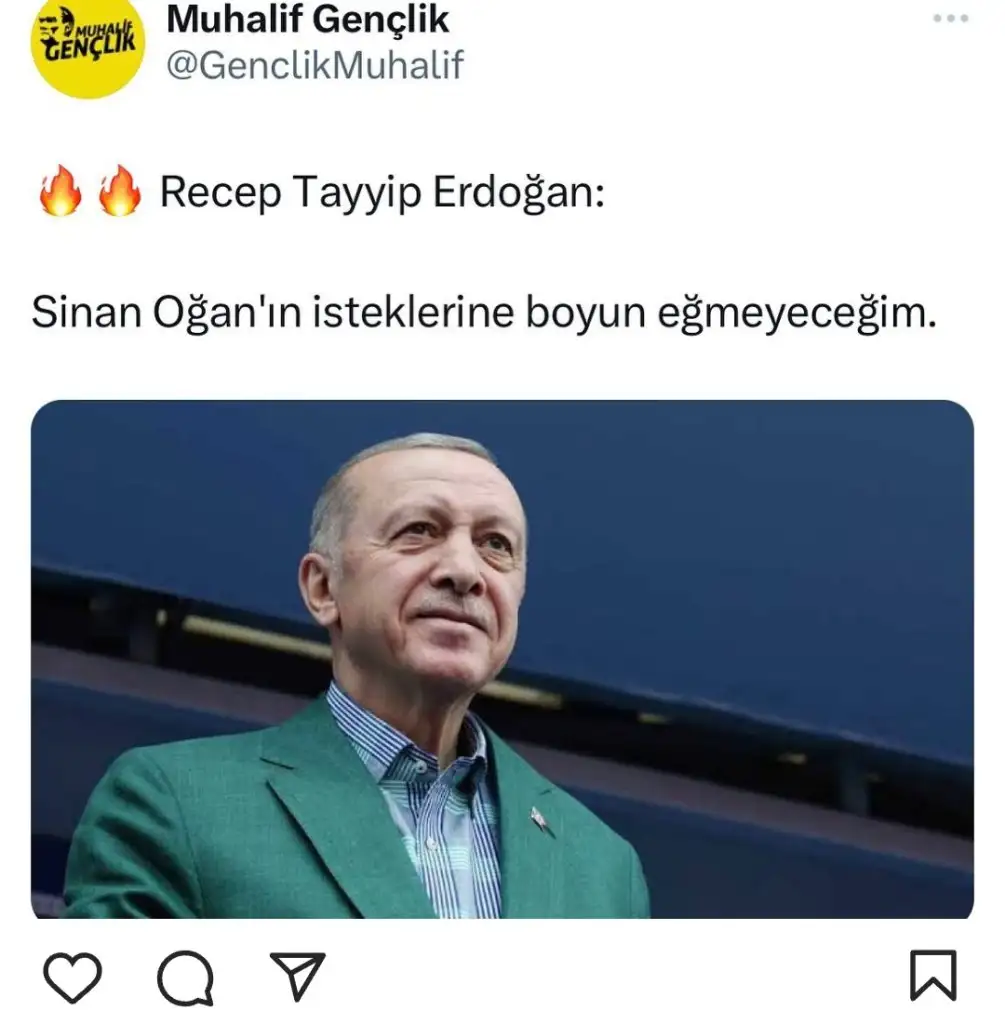The width and height of the screenshot is (1005, 1024).
Task: Tap the Muhalif Gençlik tweet image post
Action: (x=502, y=658)
